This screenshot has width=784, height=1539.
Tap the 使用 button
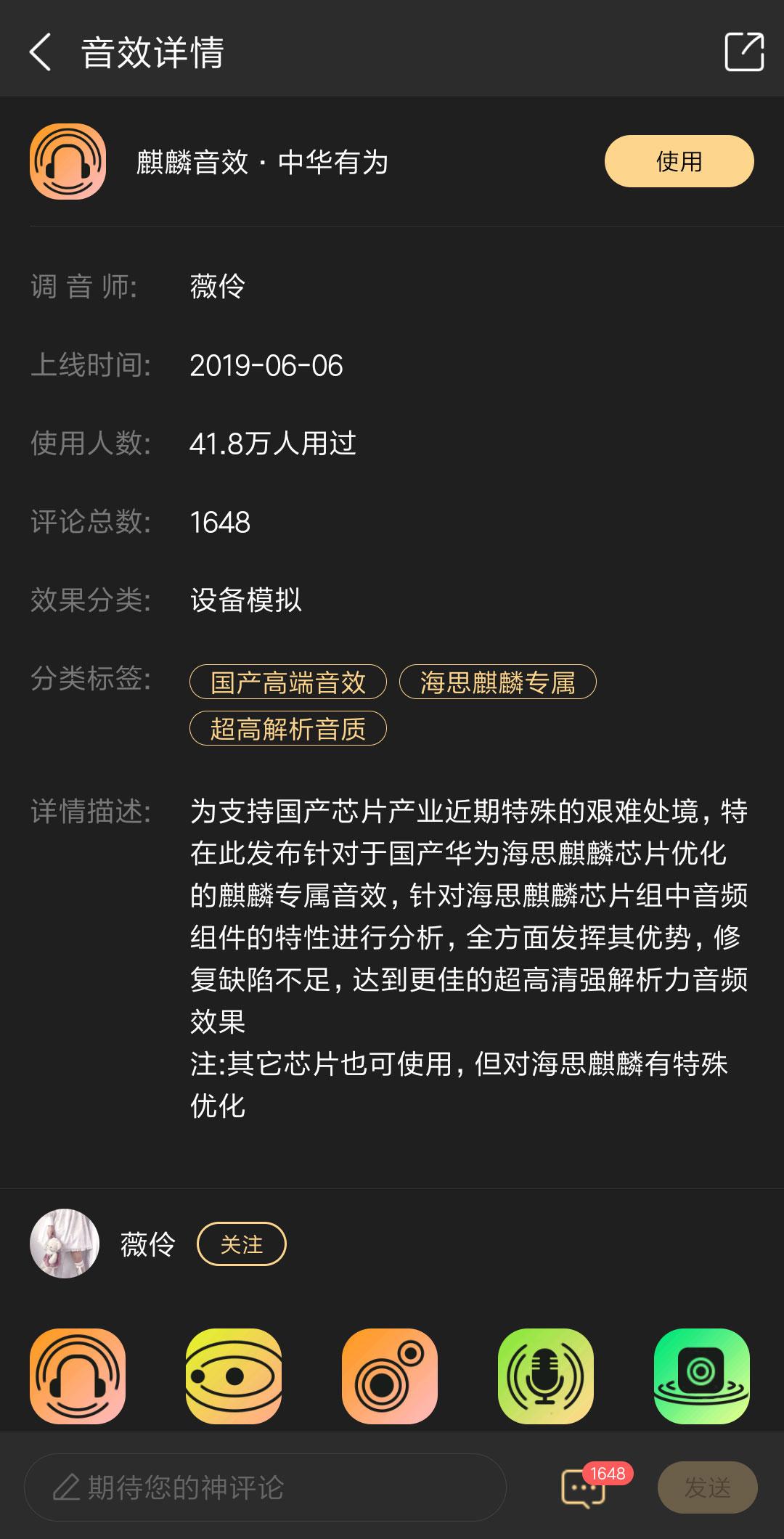(x=679, y=161)
